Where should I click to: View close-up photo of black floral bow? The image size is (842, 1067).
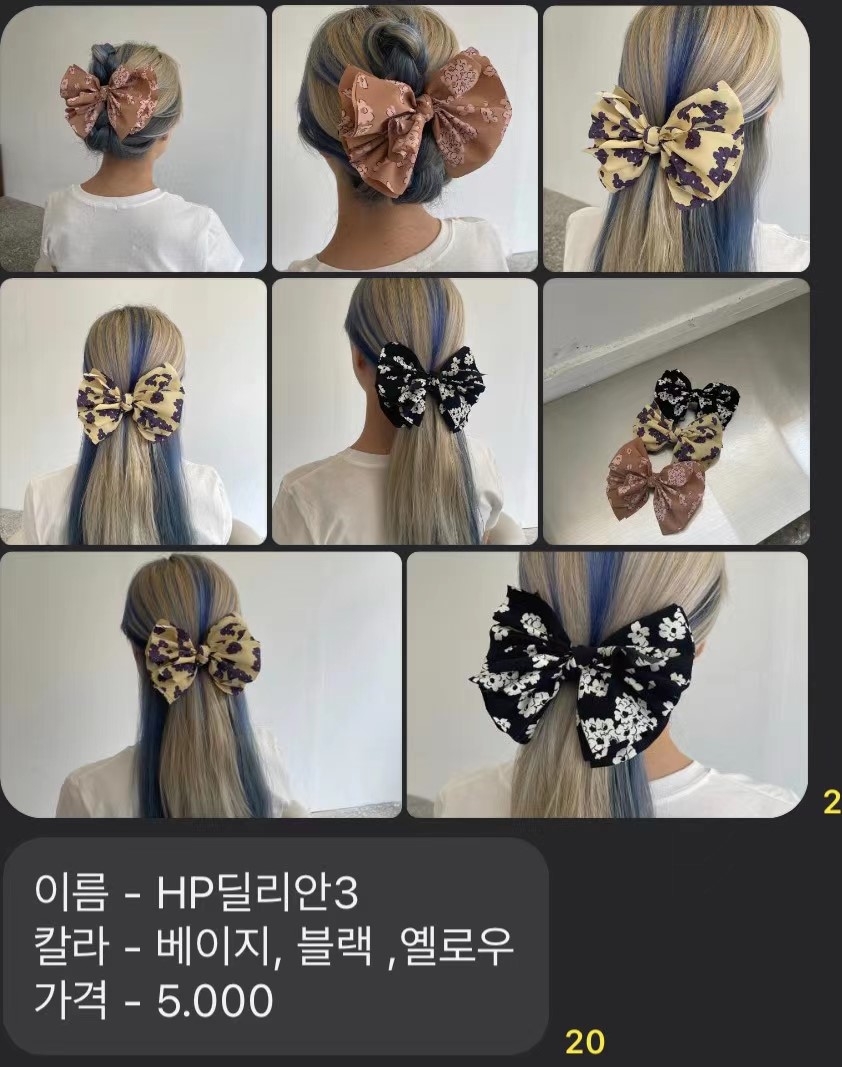(606, 684)
